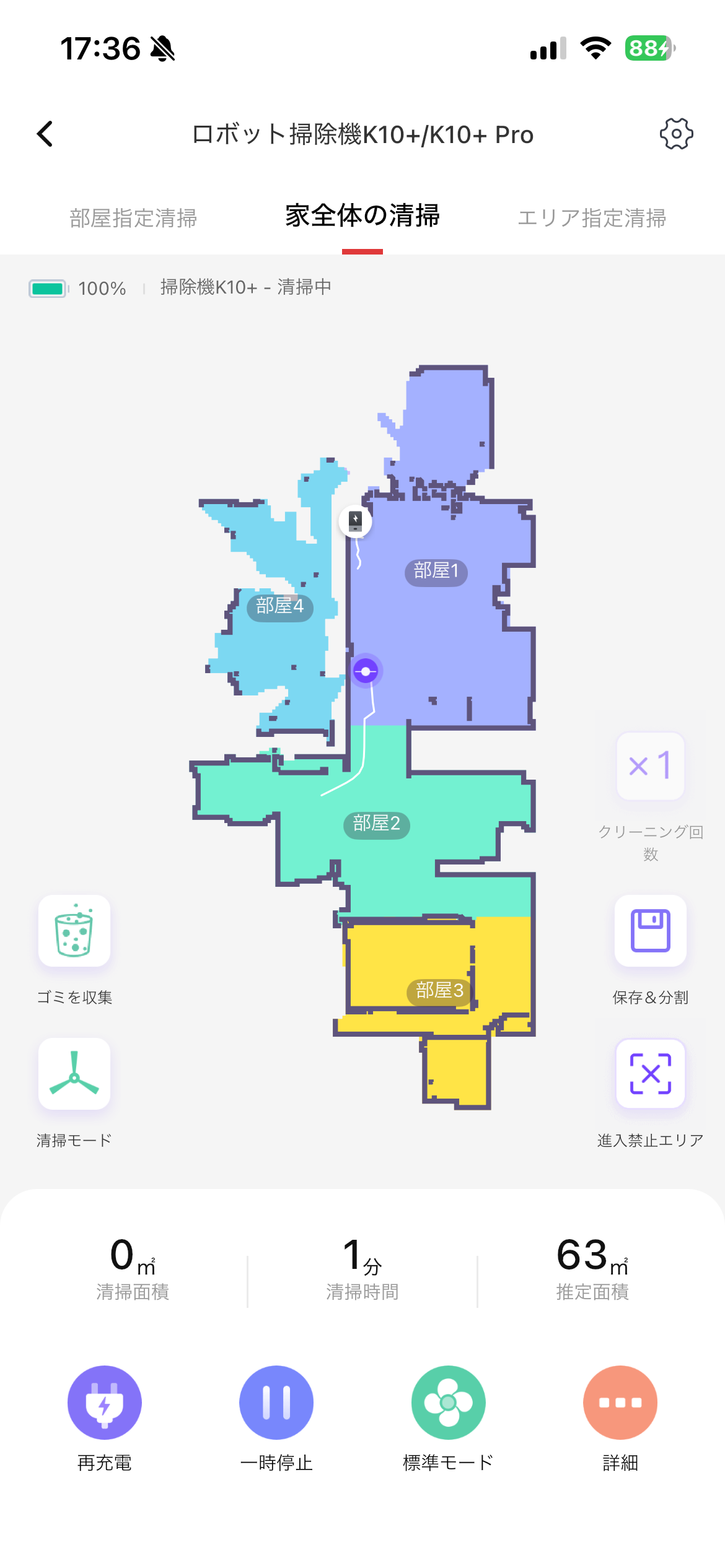
Task: Change the 標準モード suction setting
Action: [x=448, y=1402]
